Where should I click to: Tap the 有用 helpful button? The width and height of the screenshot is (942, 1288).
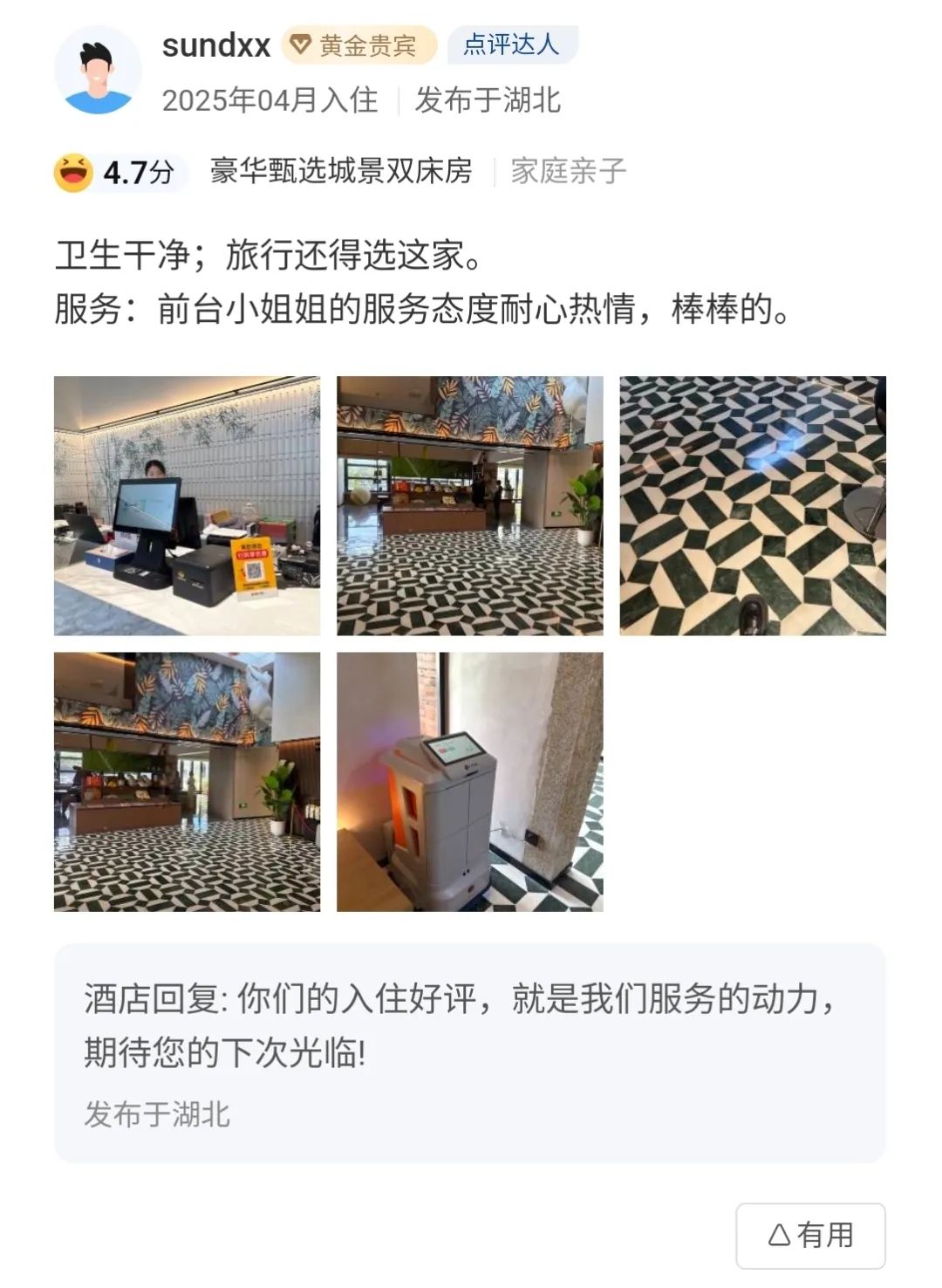coord(810,1235)
